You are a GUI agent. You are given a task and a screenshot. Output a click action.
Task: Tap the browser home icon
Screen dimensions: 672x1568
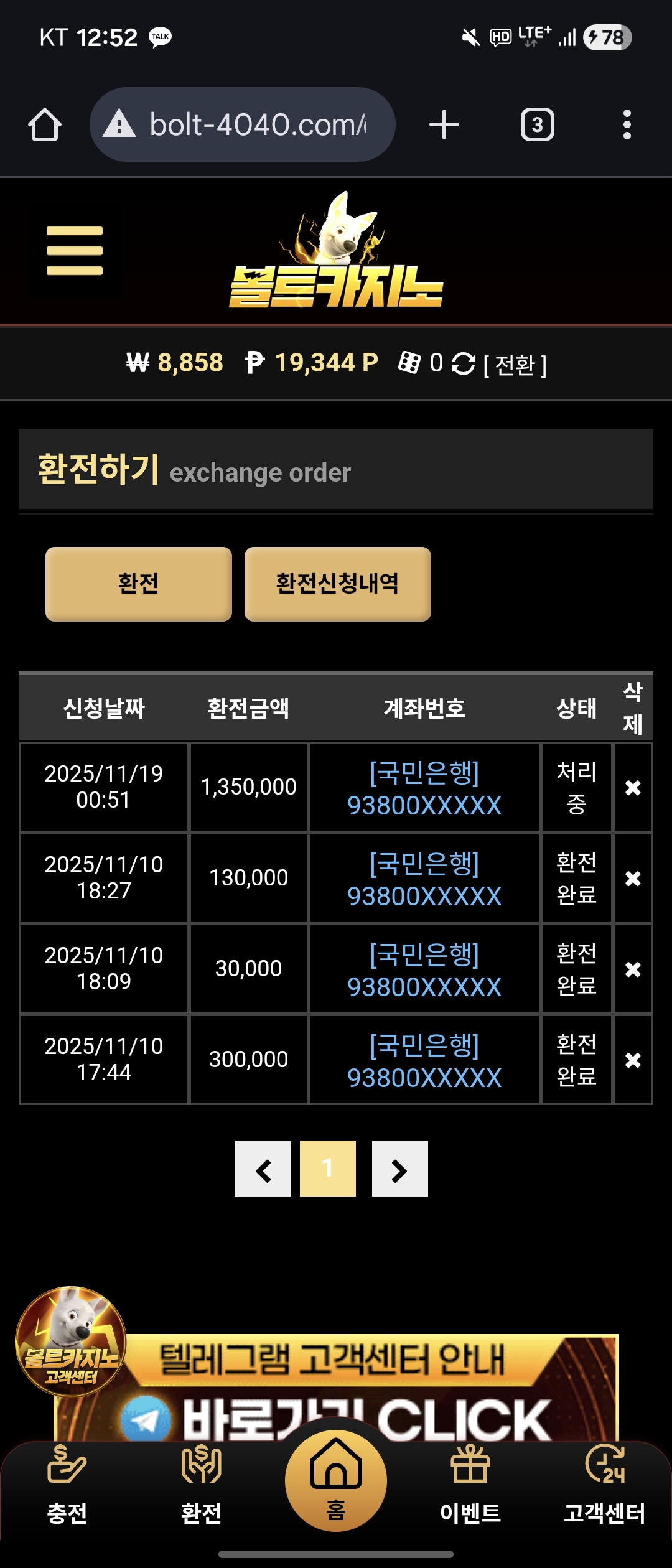(x=45, y=124)
